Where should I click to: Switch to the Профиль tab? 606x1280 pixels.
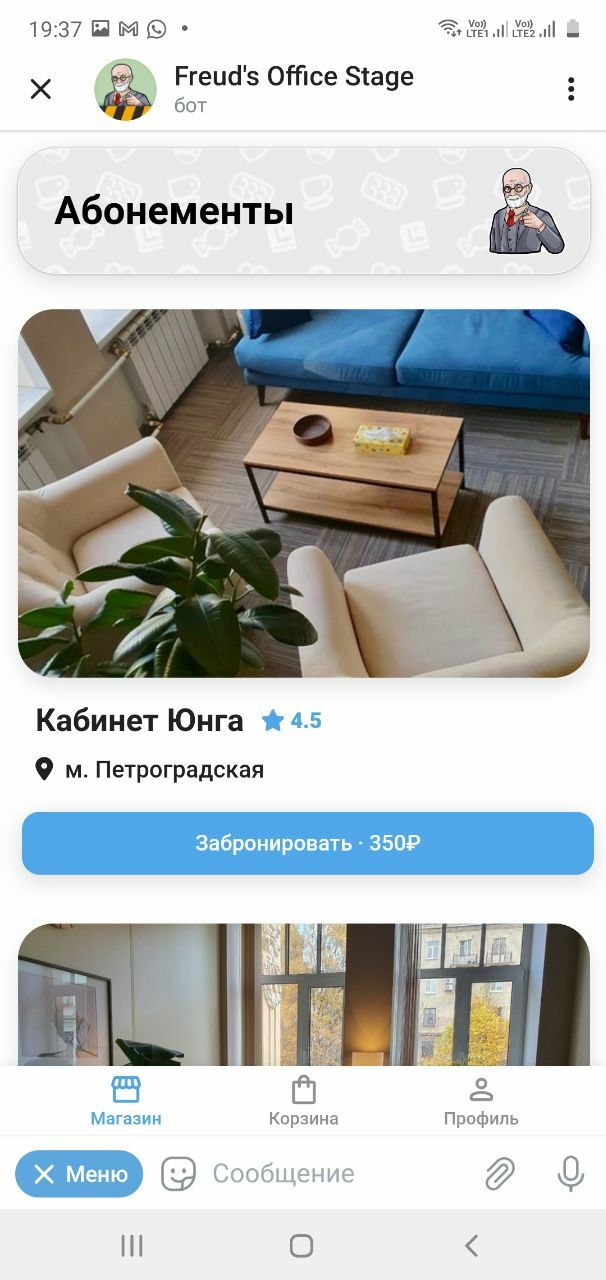coord(481,1101)
